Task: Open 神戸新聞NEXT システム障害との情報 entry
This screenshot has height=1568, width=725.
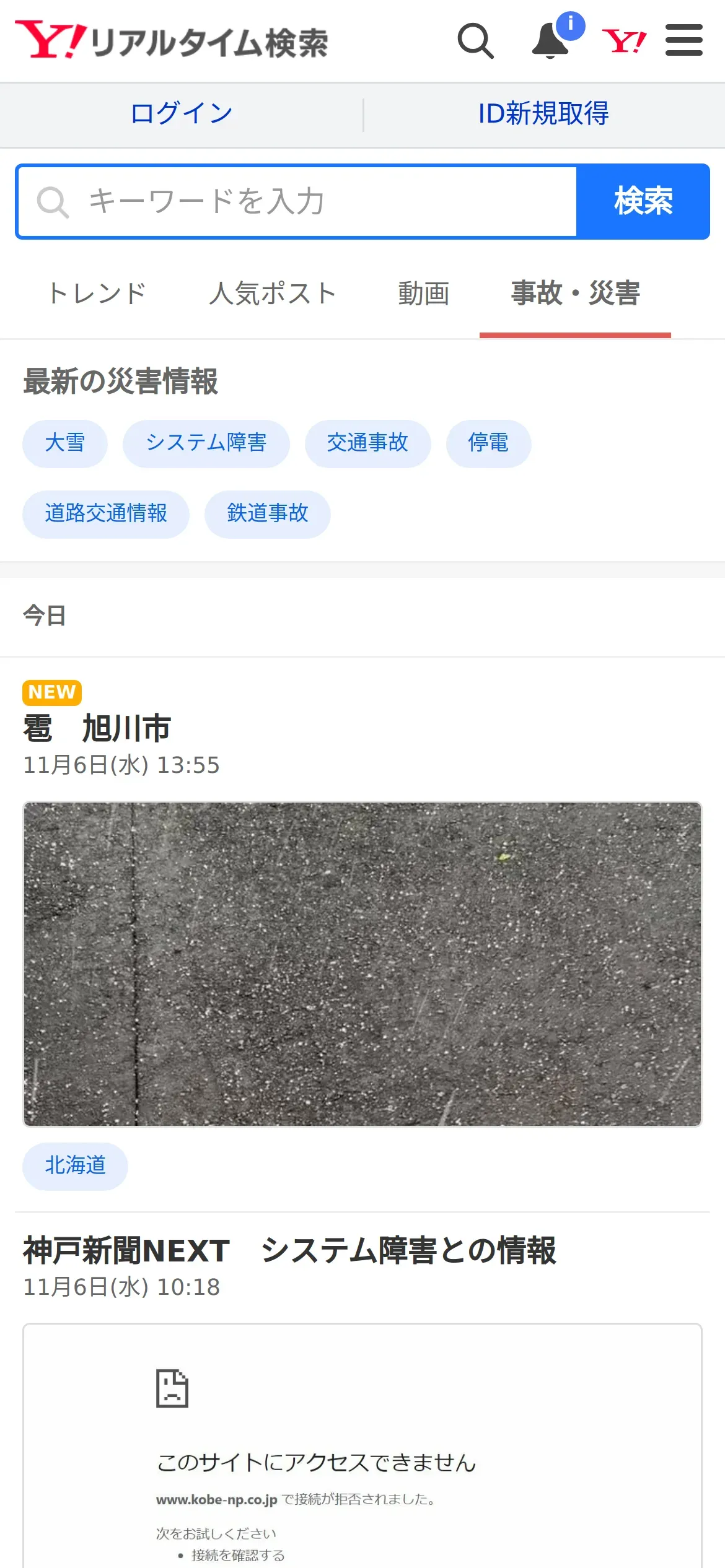Action: pos(289,1250)
